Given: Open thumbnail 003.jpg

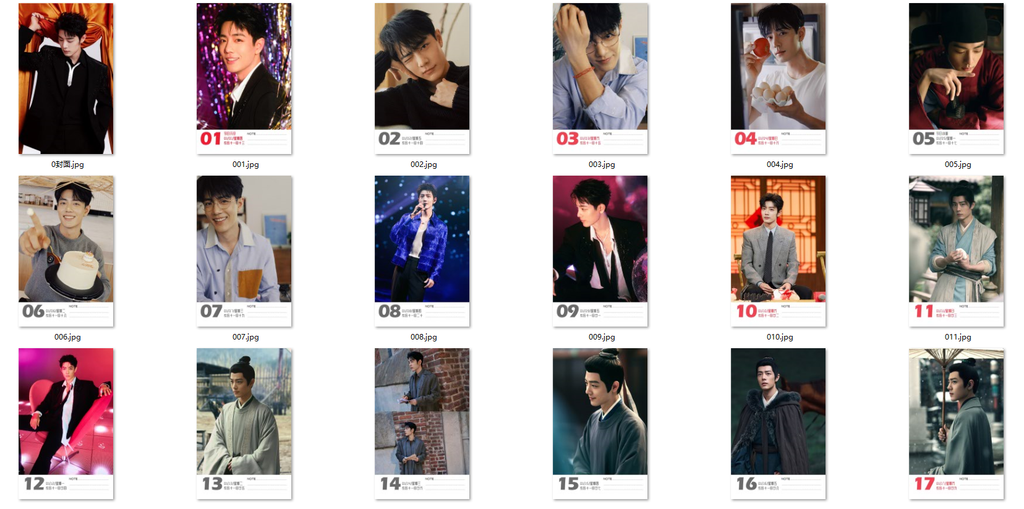Looking at the screenshot, I should pyautogui.click(x=600, y=79).
